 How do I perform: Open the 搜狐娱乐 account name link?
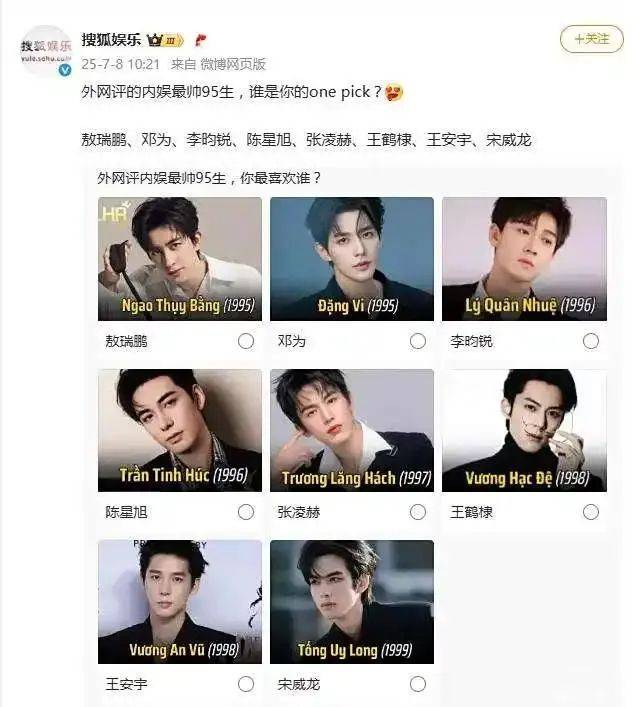(110, 41)
